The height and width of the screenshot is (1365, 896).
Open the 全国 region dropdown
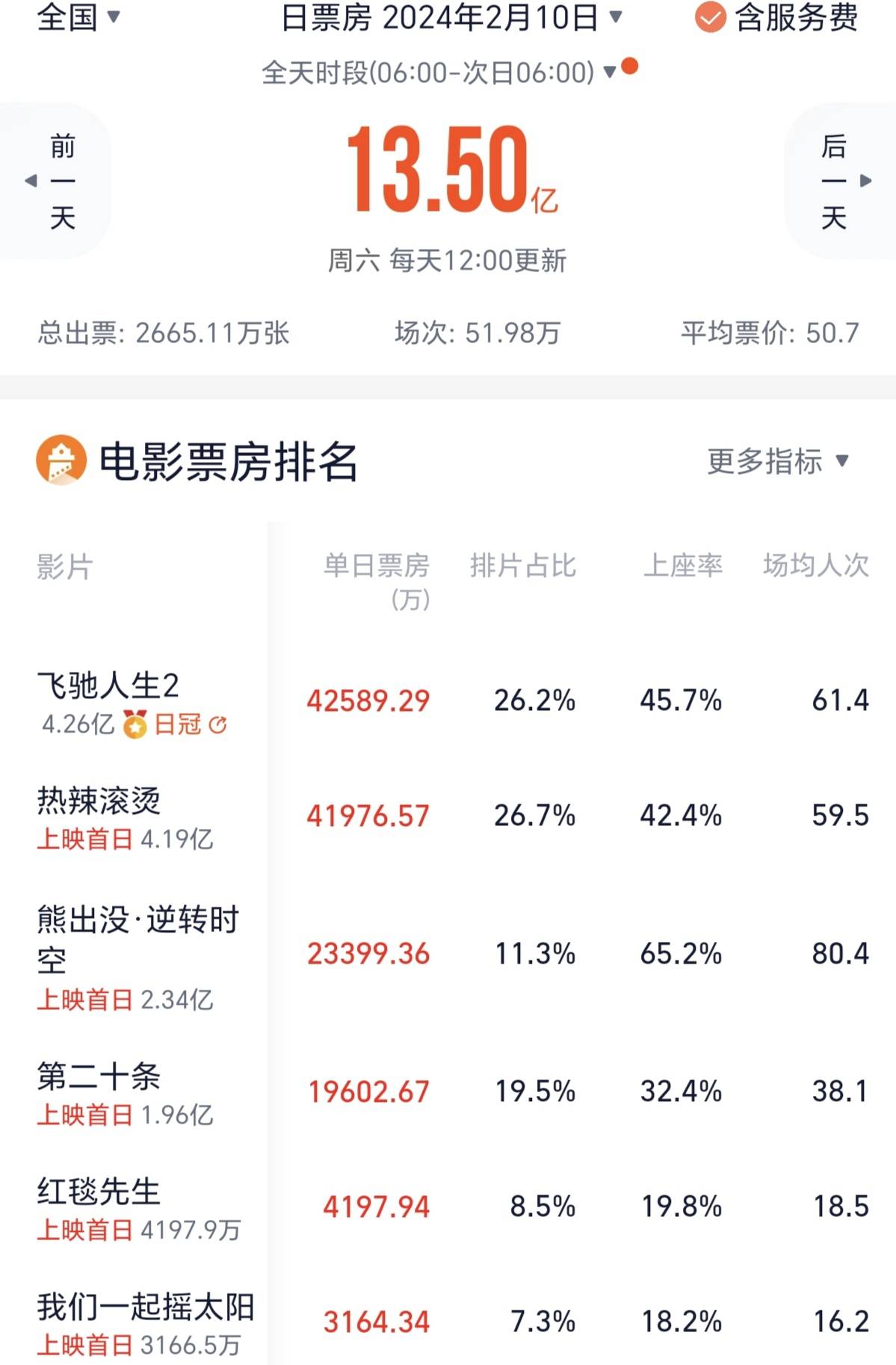(78, 17)
